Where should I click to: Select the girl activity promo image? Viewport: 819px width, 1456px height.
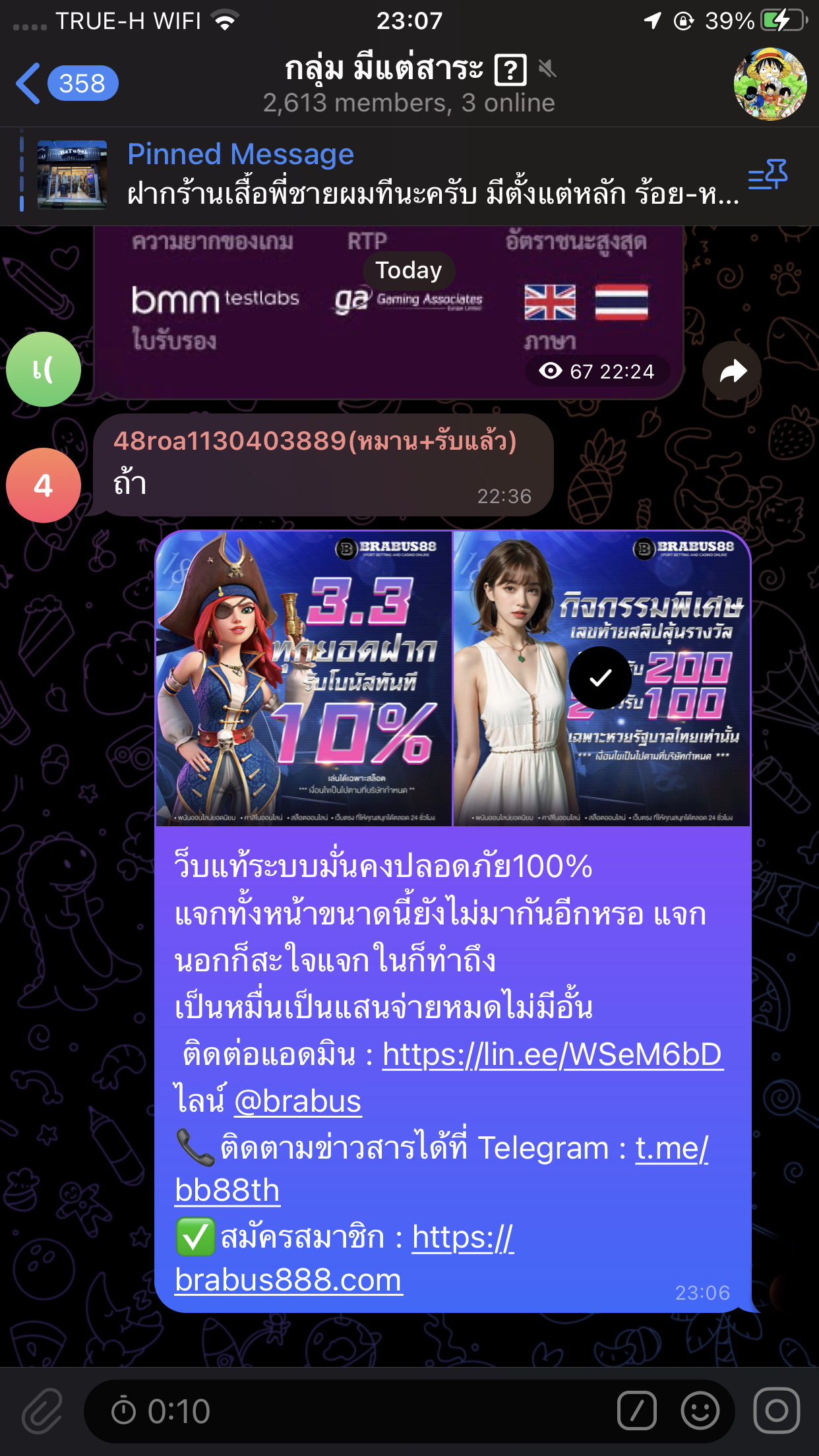(602, 679)
